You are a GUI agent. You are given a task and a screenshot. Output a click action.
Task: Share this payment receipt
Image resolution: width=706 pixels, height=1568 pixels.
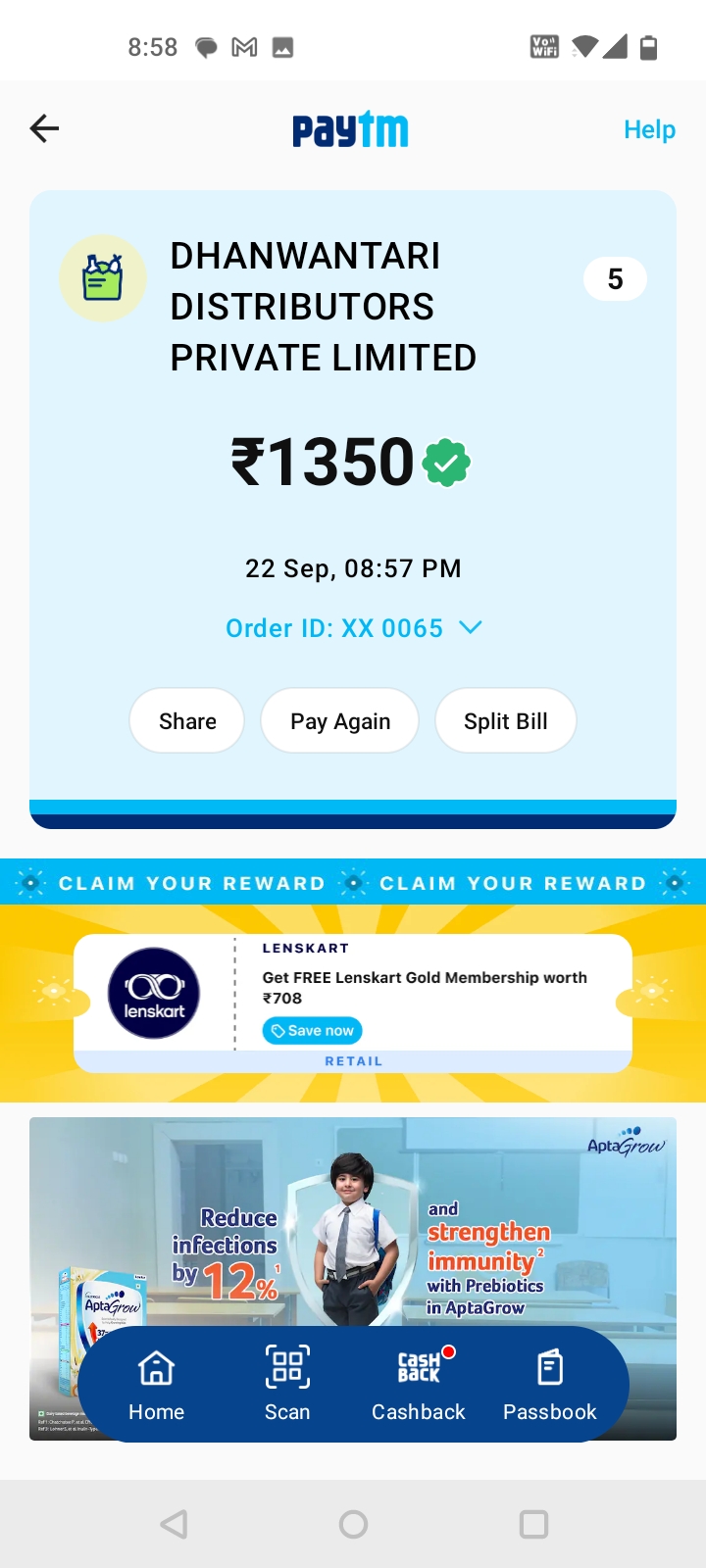[187, 721]
